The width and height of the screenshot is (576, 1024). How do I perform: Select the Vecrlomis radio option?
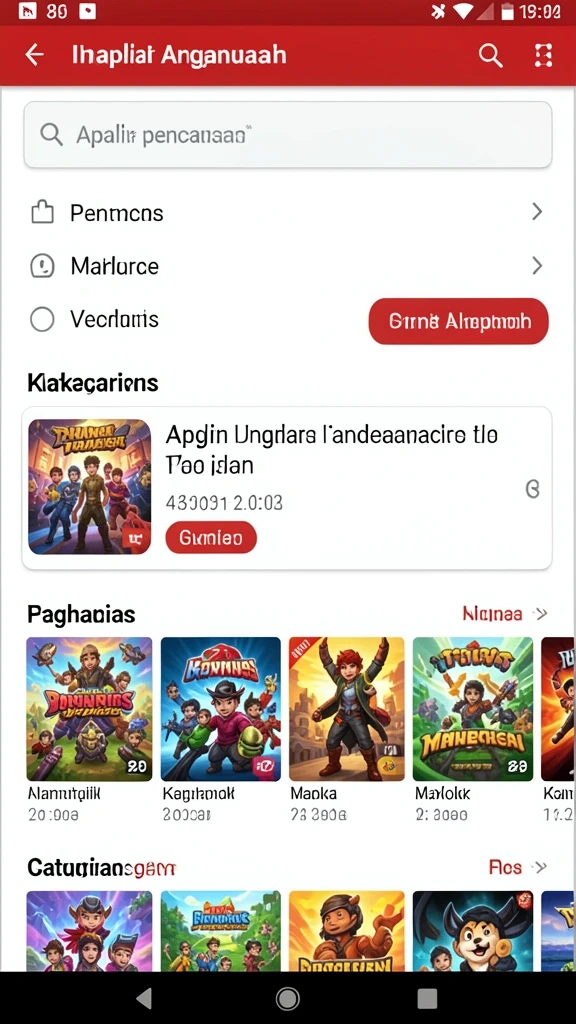pyautogui.click(x=42, y=319)
